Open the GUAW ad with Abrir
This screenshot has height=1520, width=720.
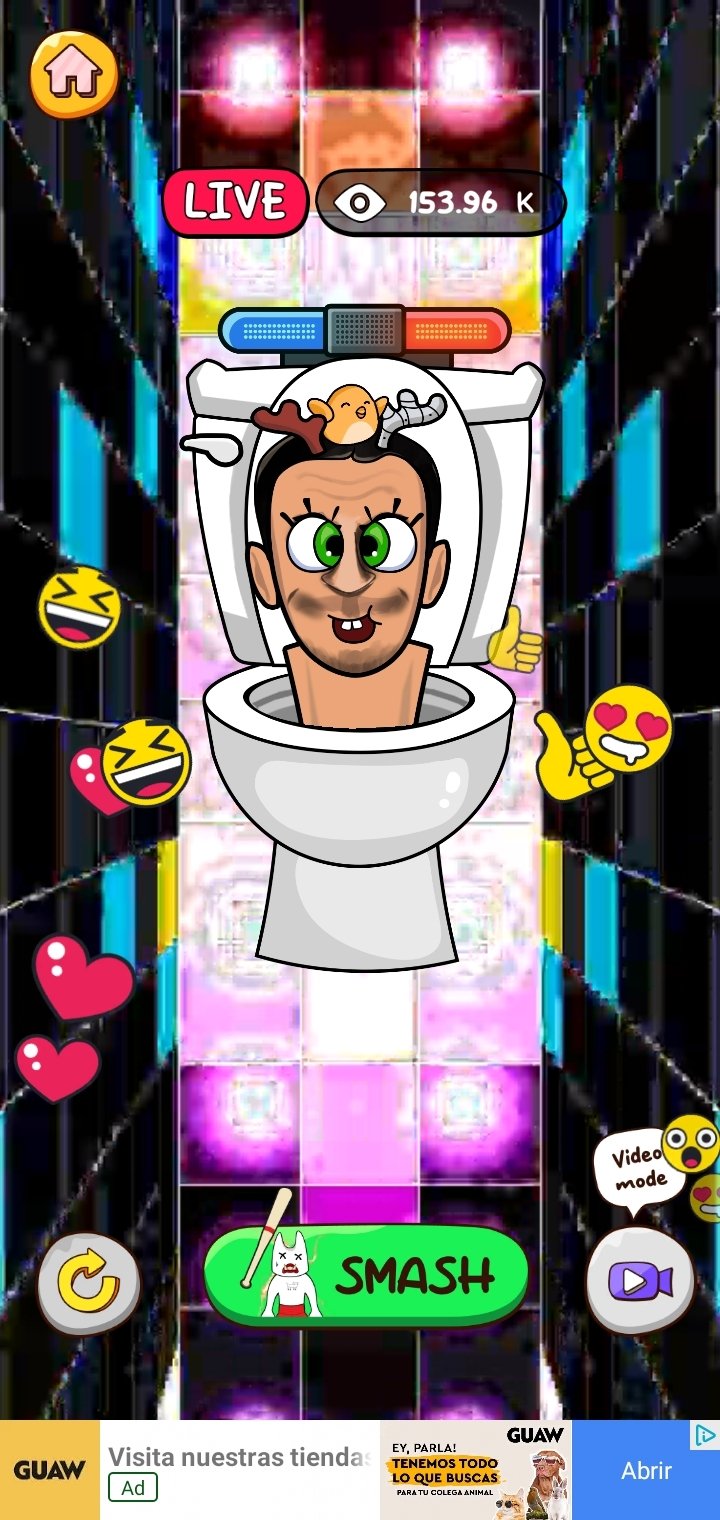coord(646,1470)
